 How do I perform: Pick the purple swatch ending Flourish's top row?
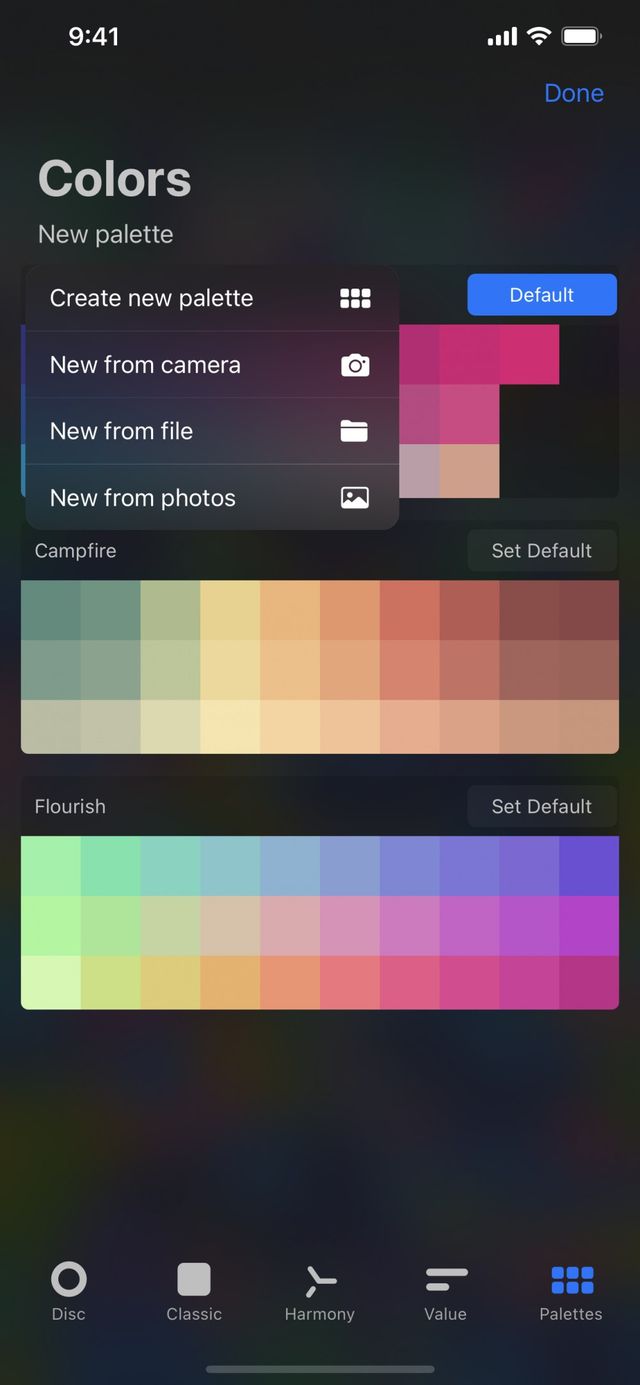pyautogui.click(x=589, y=866)
